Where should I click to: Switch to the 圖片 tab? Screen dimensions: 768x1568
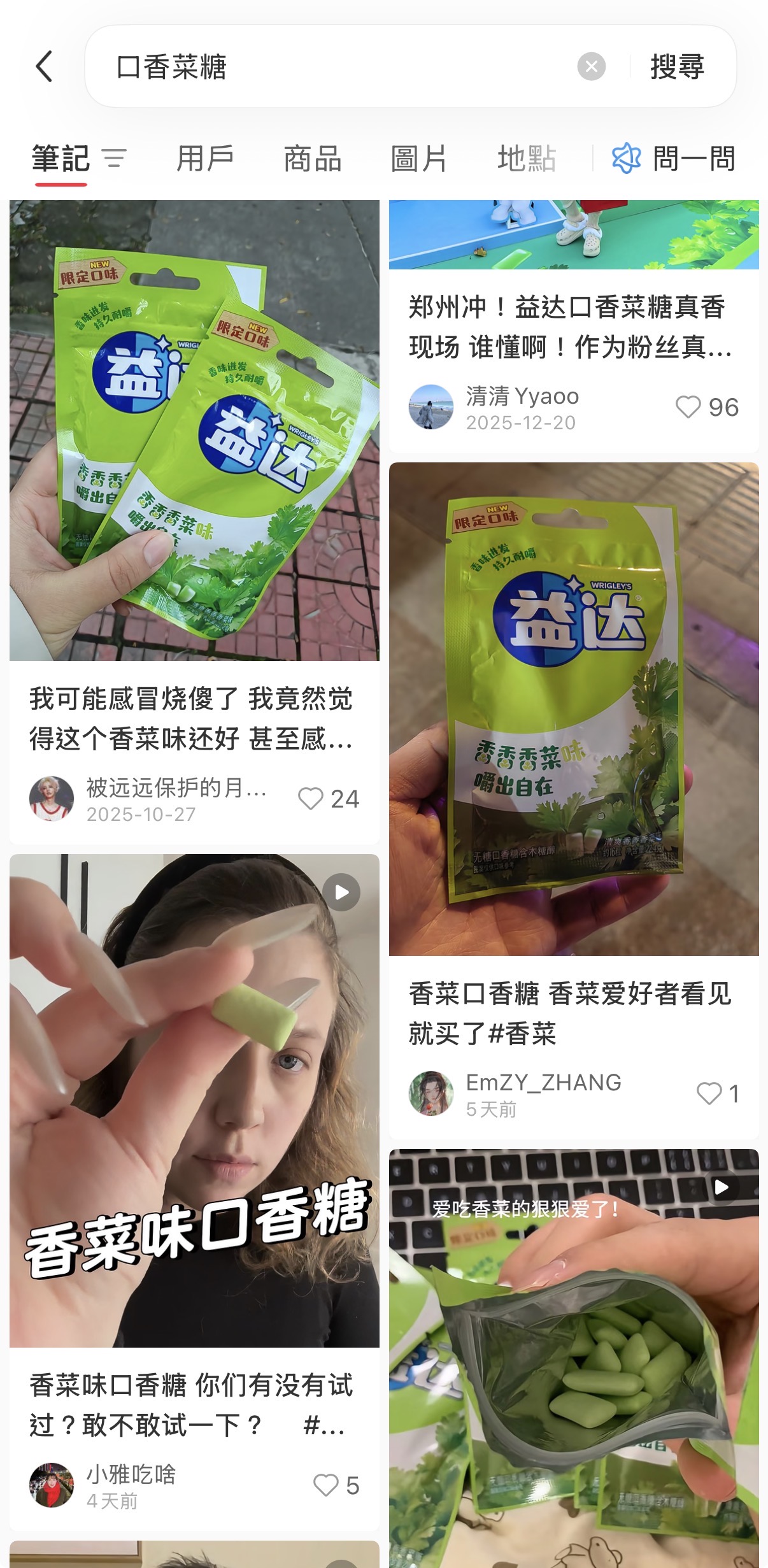pos(418,159)
